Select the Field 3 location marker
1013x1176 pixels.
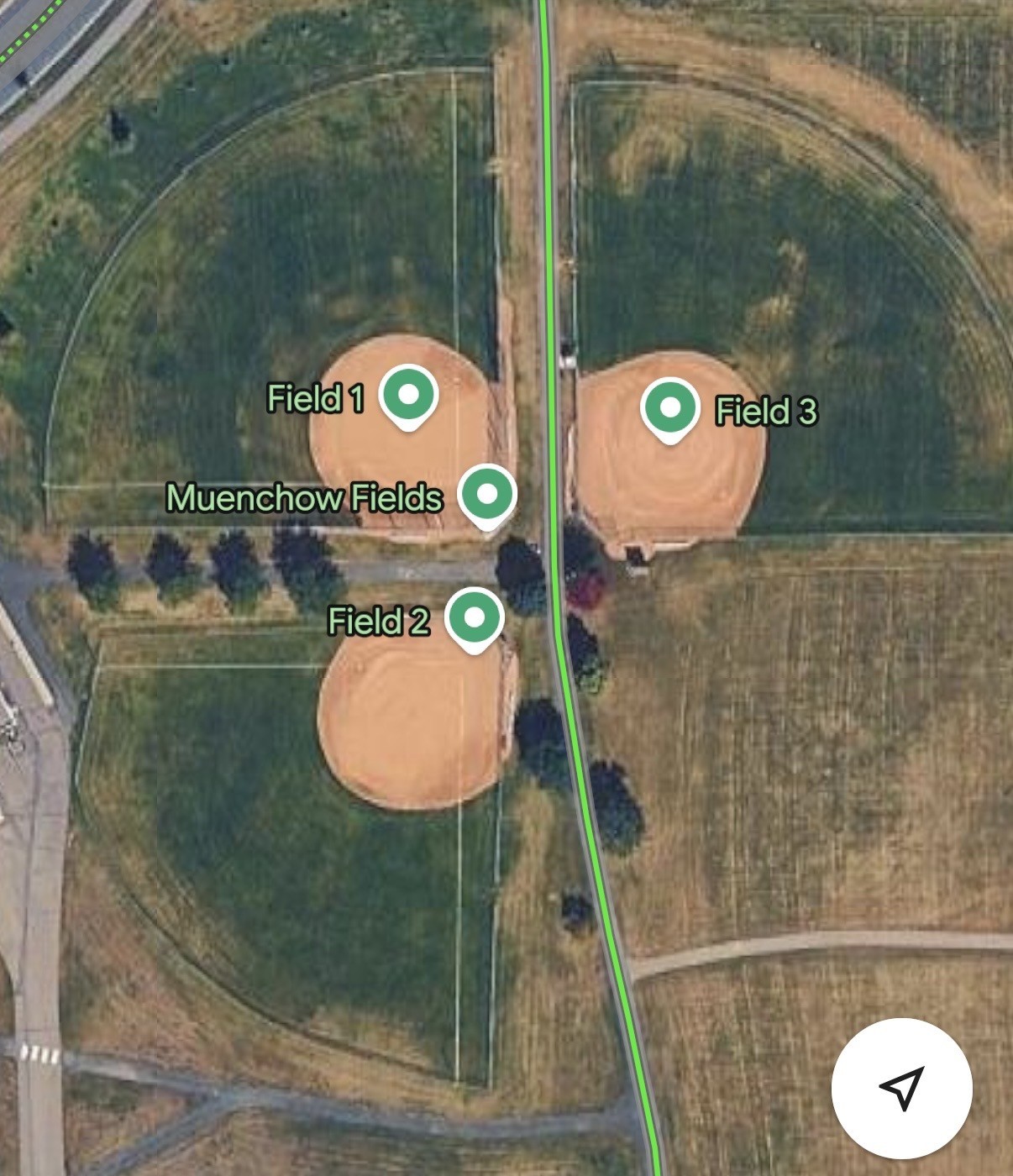pyautogui.click(x=669, y=407)
